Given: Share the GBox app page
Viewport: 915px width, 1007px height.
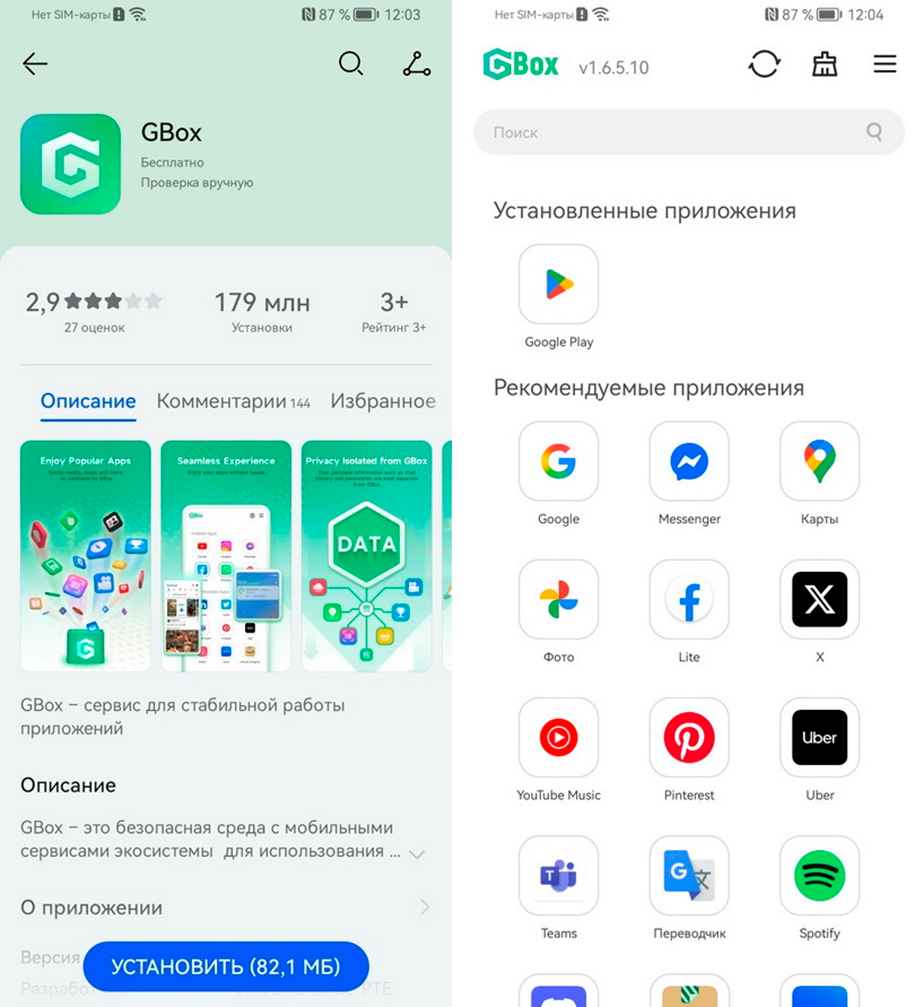Looking at the screenshot, I should tap(417, 65).
